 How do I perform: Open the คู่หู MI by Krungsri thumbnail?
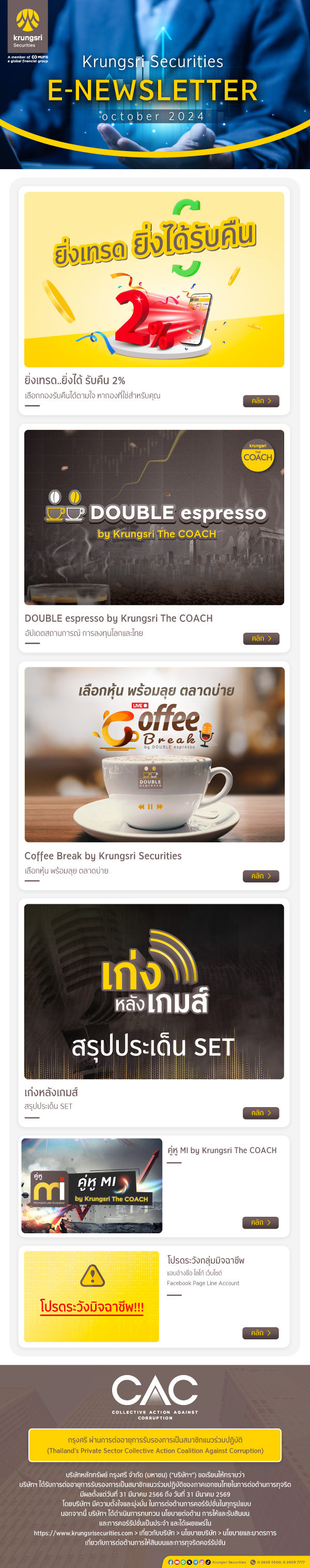pyautogui.click(x=92, y=1186)
